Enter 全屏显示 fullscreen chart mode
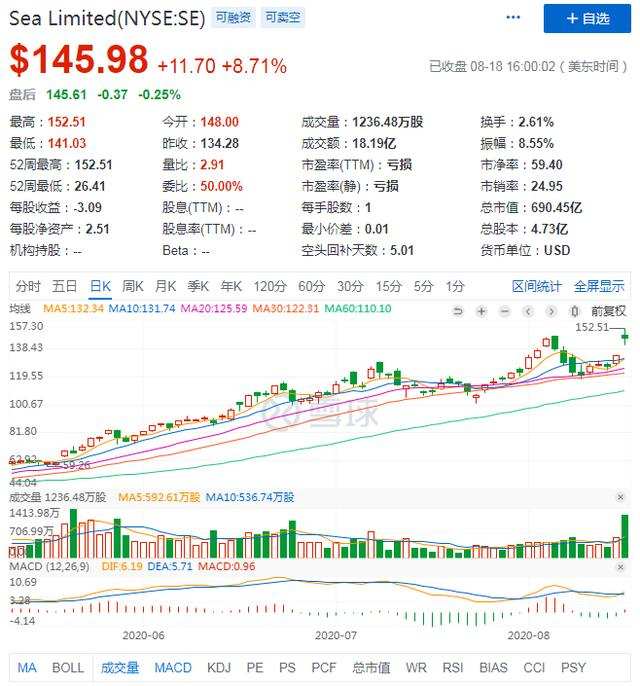The image size is (640, 686). point(597,286)
